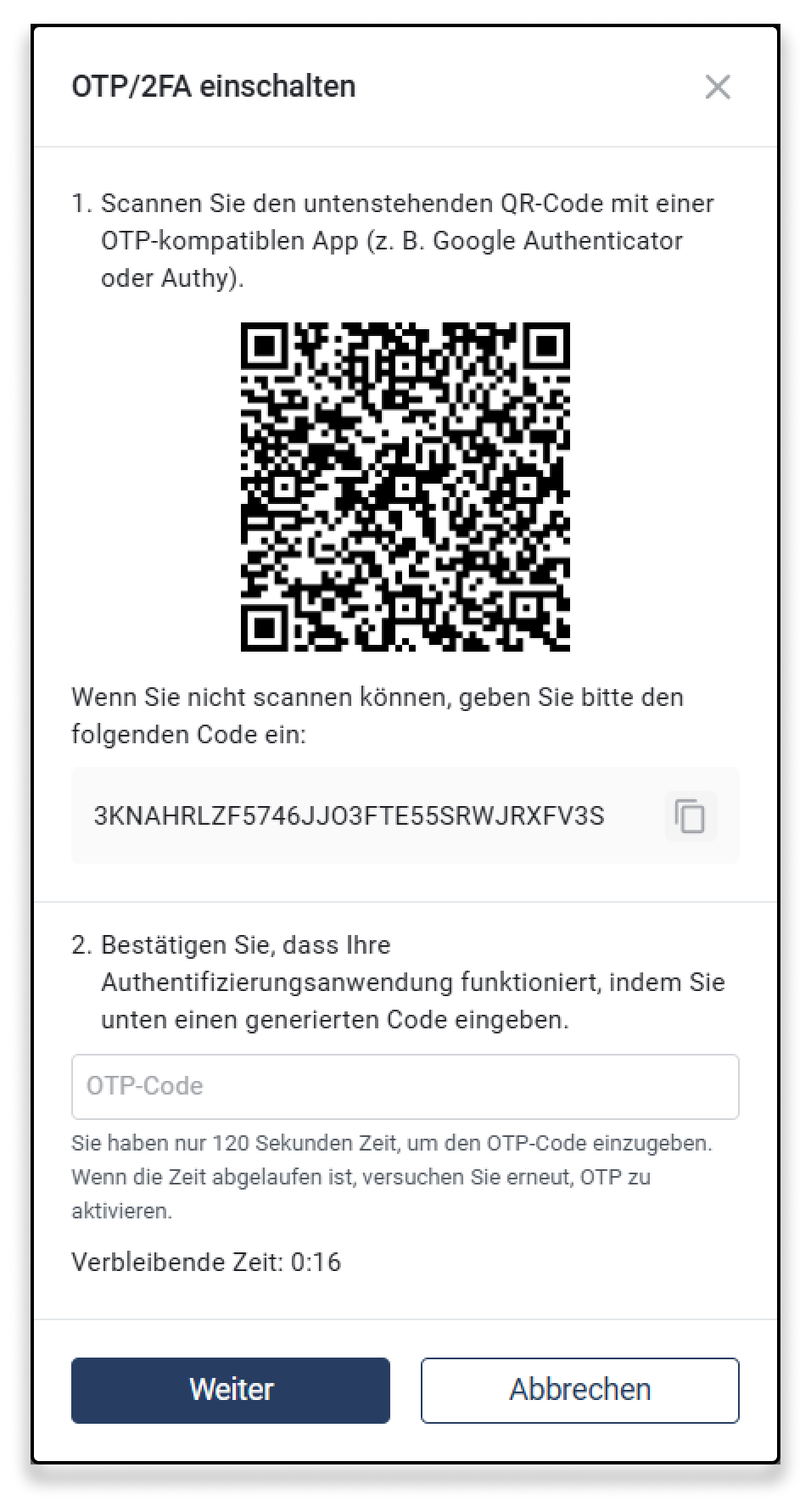Focus the OTP-Code input field
Image resolution: width=811 pixels, height=1512 pixels.
(405, 1087)
